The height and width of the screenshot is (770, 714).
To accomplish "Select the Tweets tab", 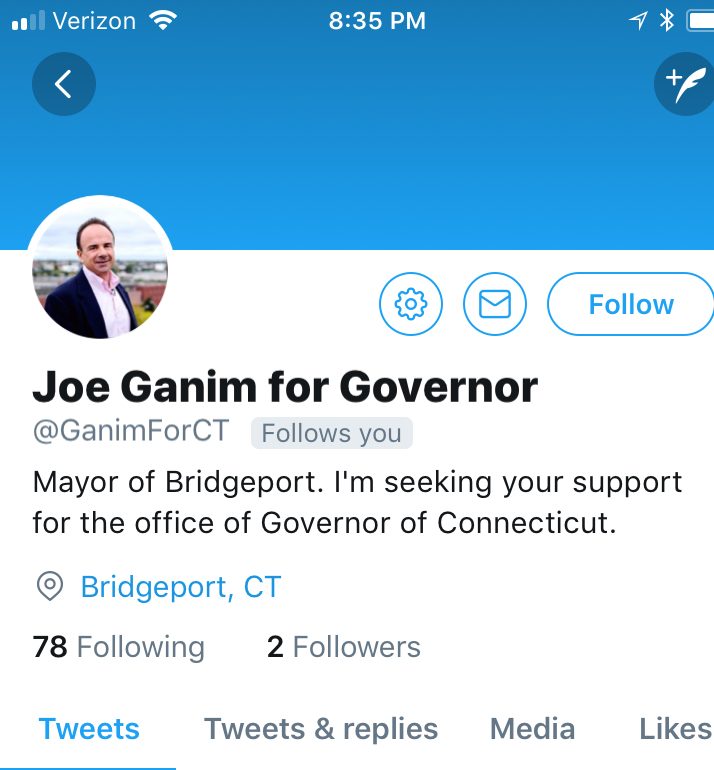I will (x=89, y=729).
